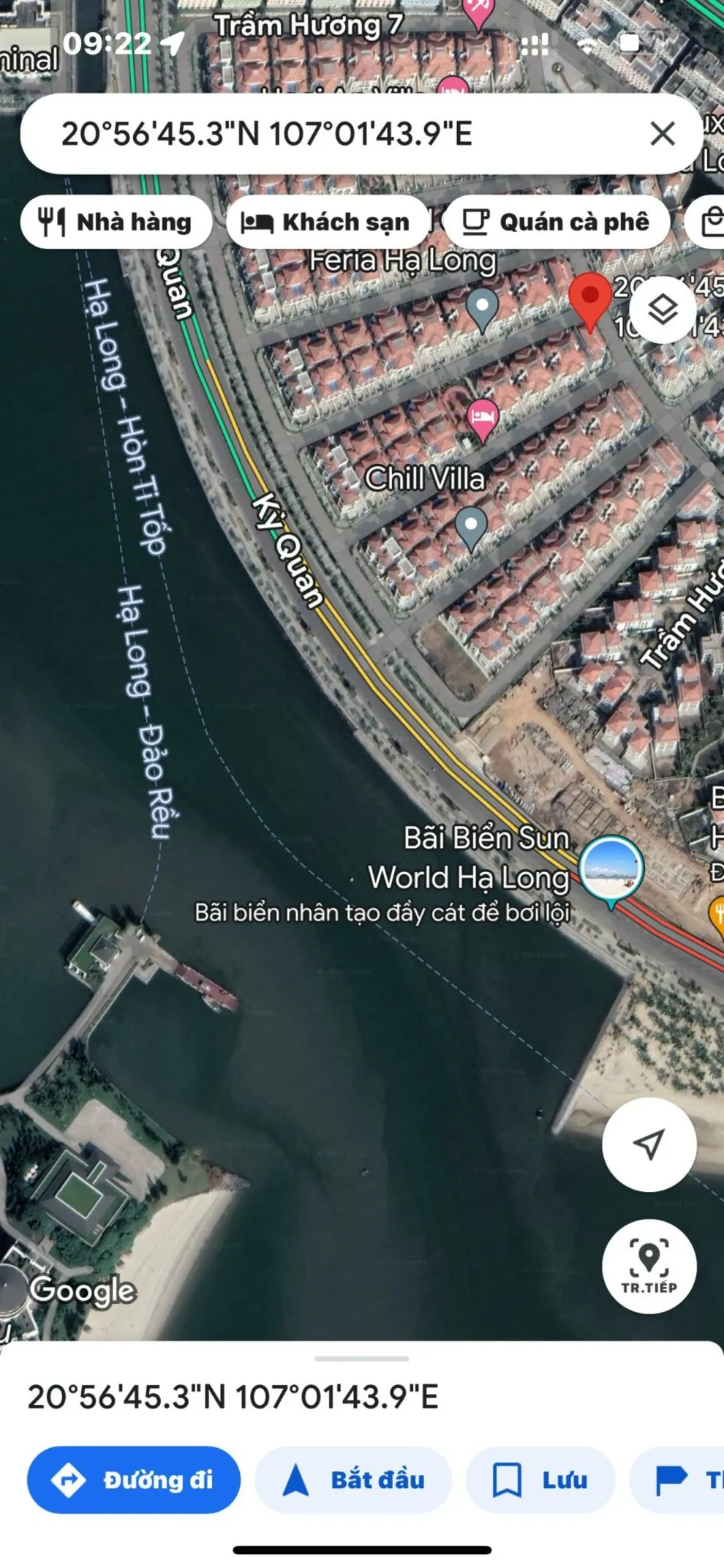Save this place with Lưu

[540, 1479]
